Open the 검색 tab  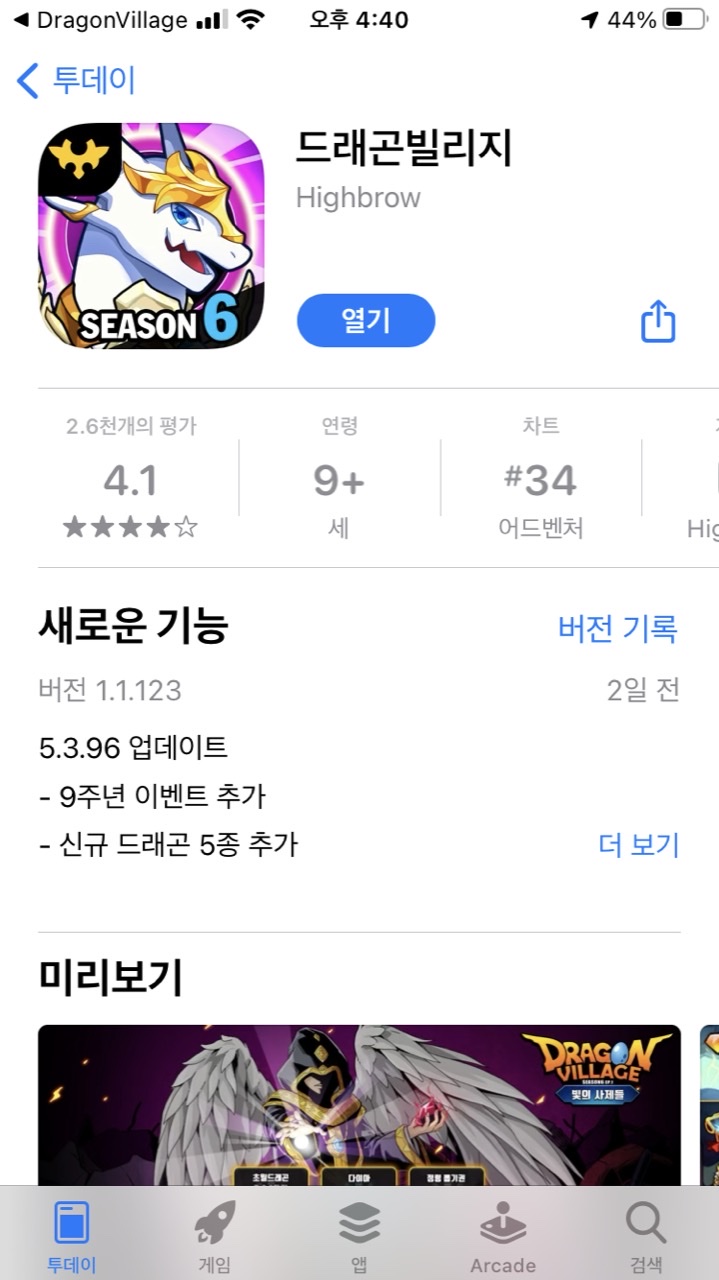646,1236
